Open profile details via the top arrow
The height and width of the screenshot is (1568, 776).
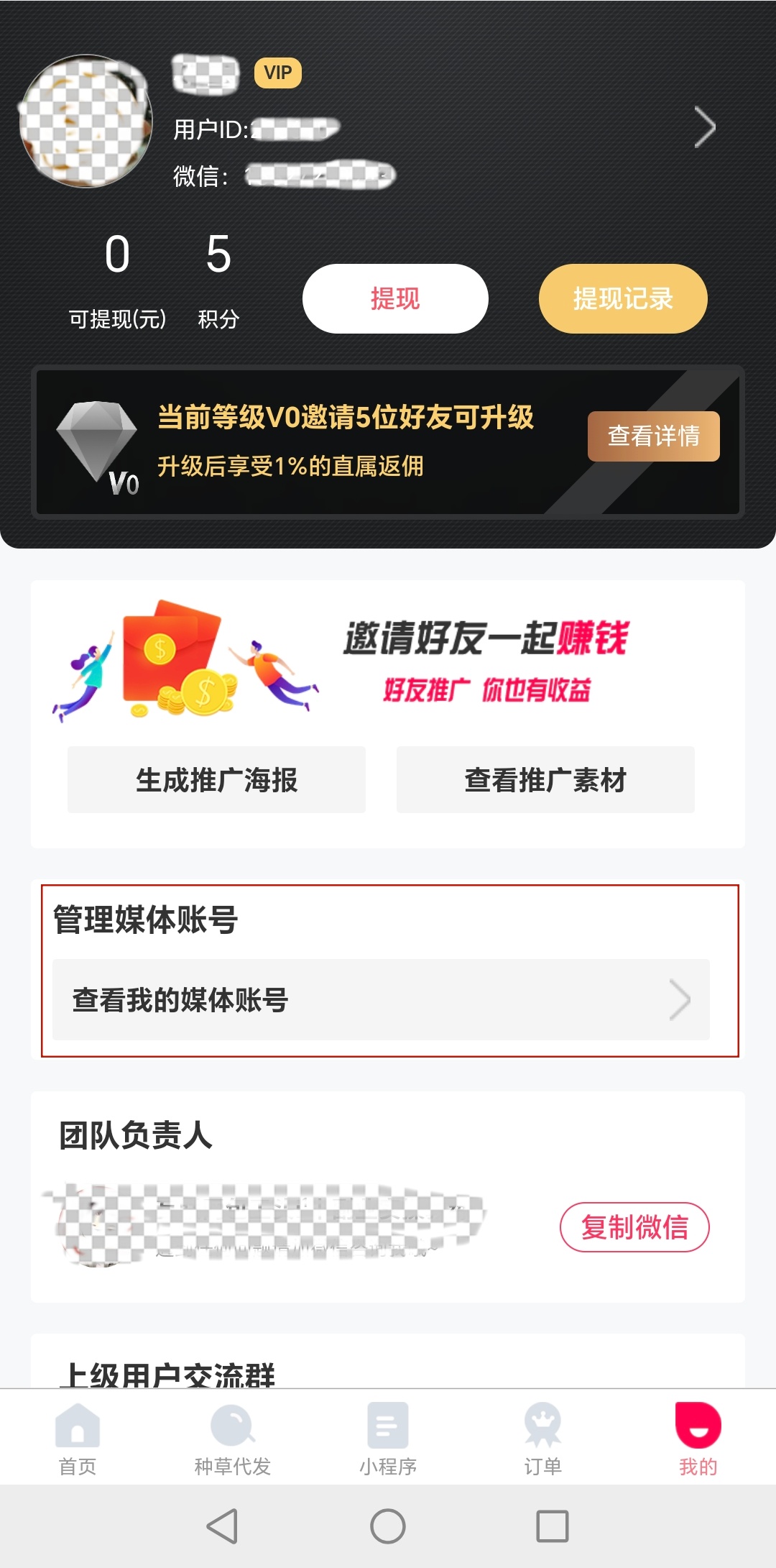(704, 127)
